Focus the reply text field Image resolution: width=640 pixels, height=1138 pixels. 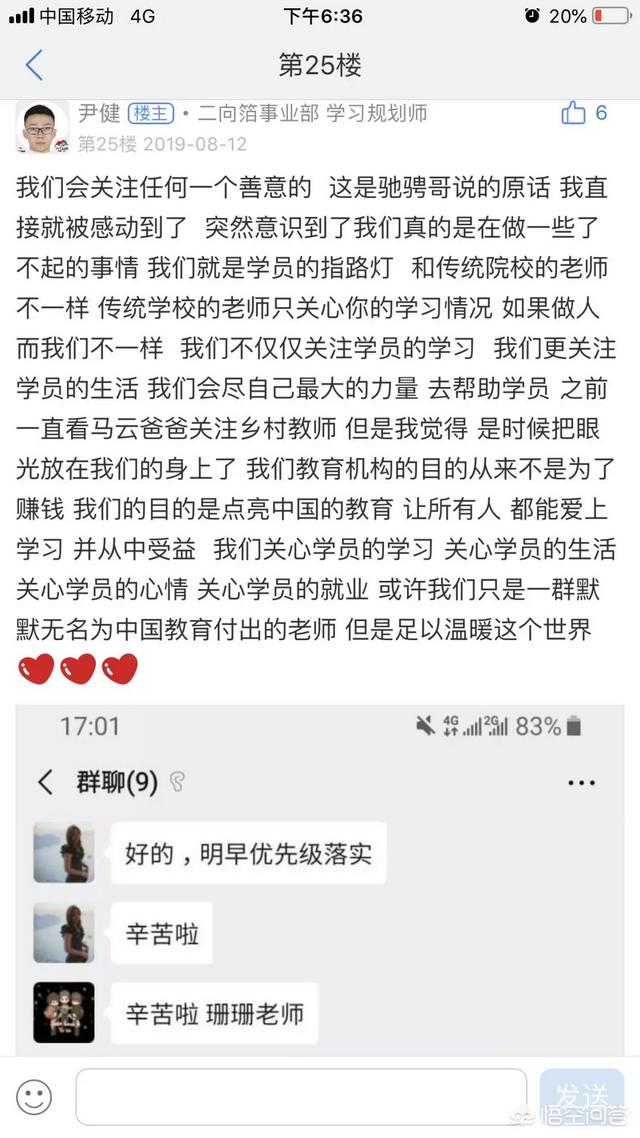(300, 1097)
